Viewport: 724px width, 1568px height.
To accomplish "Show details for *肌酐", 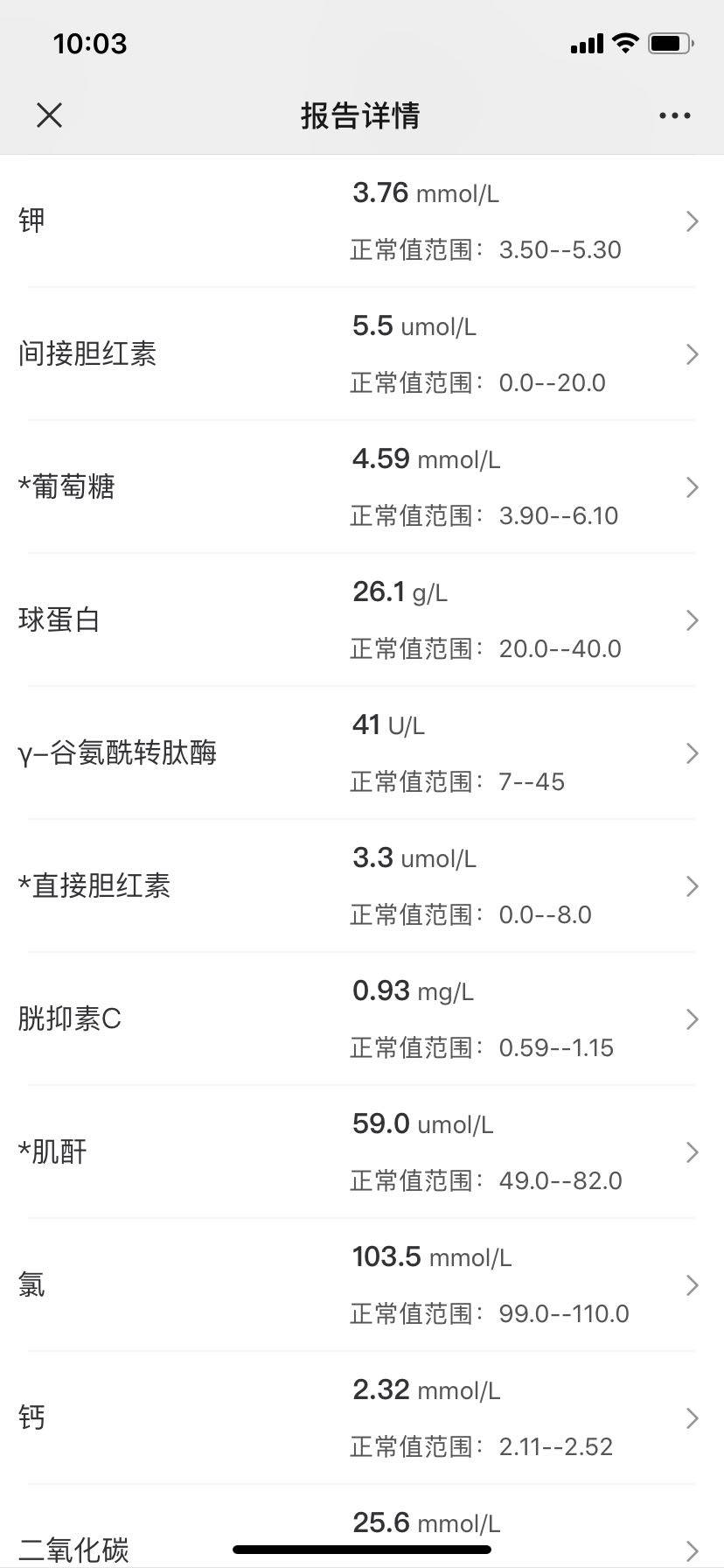I will click(x=362, y=1152).
